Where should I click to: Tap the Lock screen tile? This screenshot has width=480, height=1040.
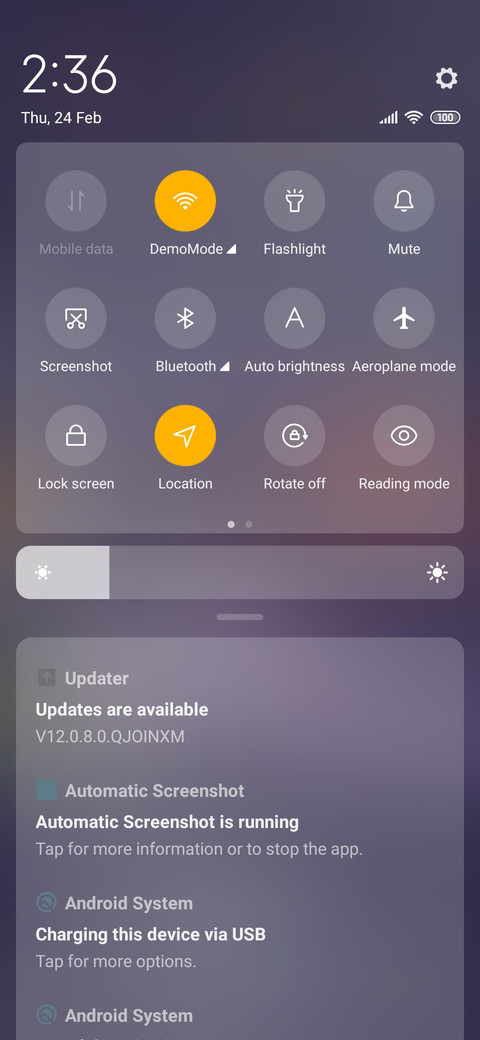[x=76, y=436]
